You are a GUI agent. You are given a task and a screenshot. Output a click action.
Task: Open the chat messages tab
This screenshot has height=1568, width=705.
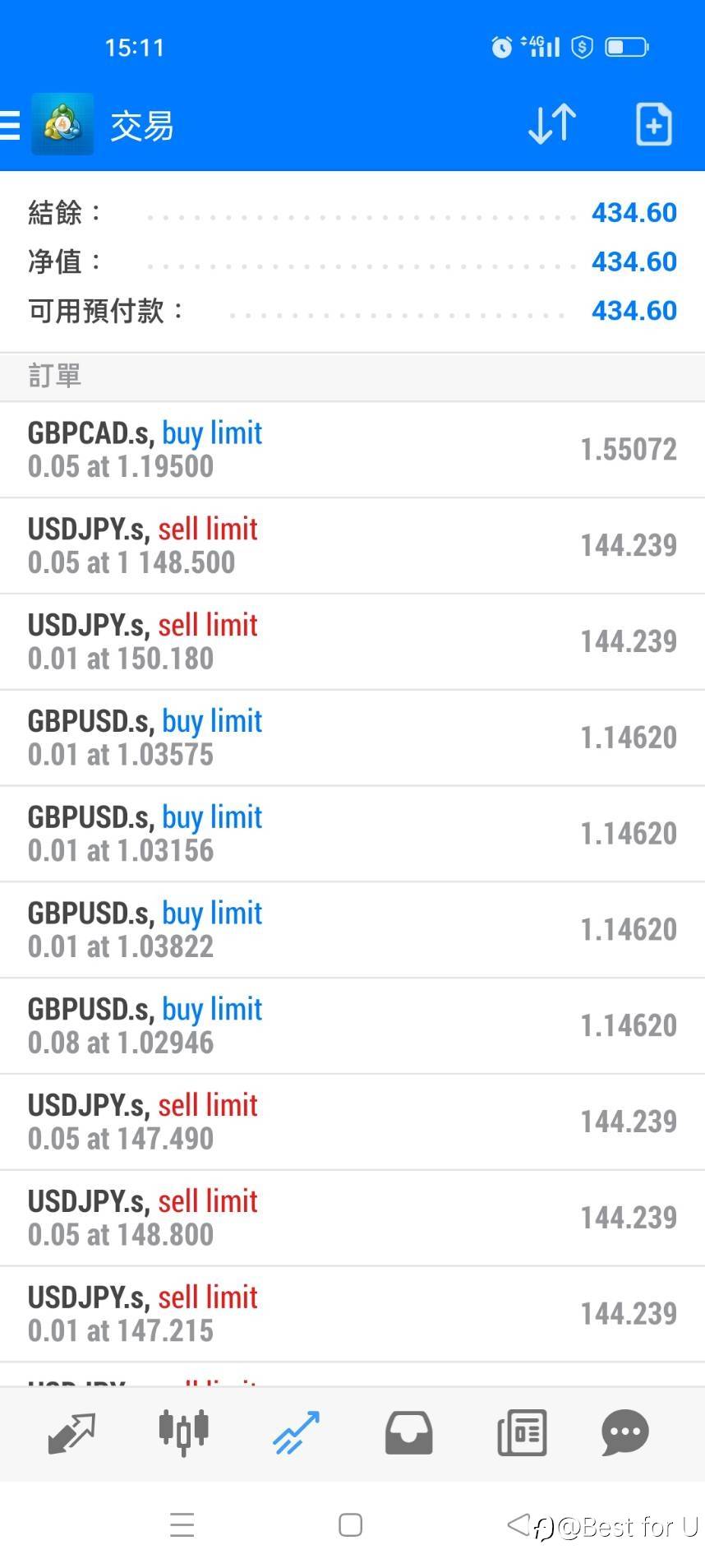click(625, 1433)
